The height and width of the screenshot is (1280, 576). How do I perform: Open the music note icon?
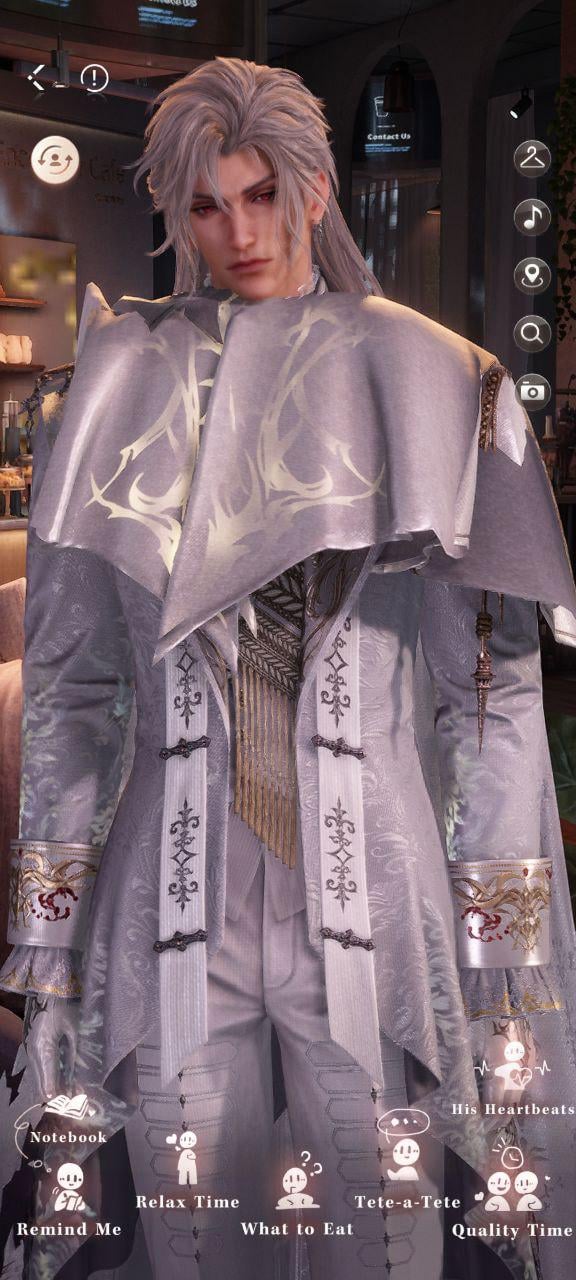coord(532,217)
